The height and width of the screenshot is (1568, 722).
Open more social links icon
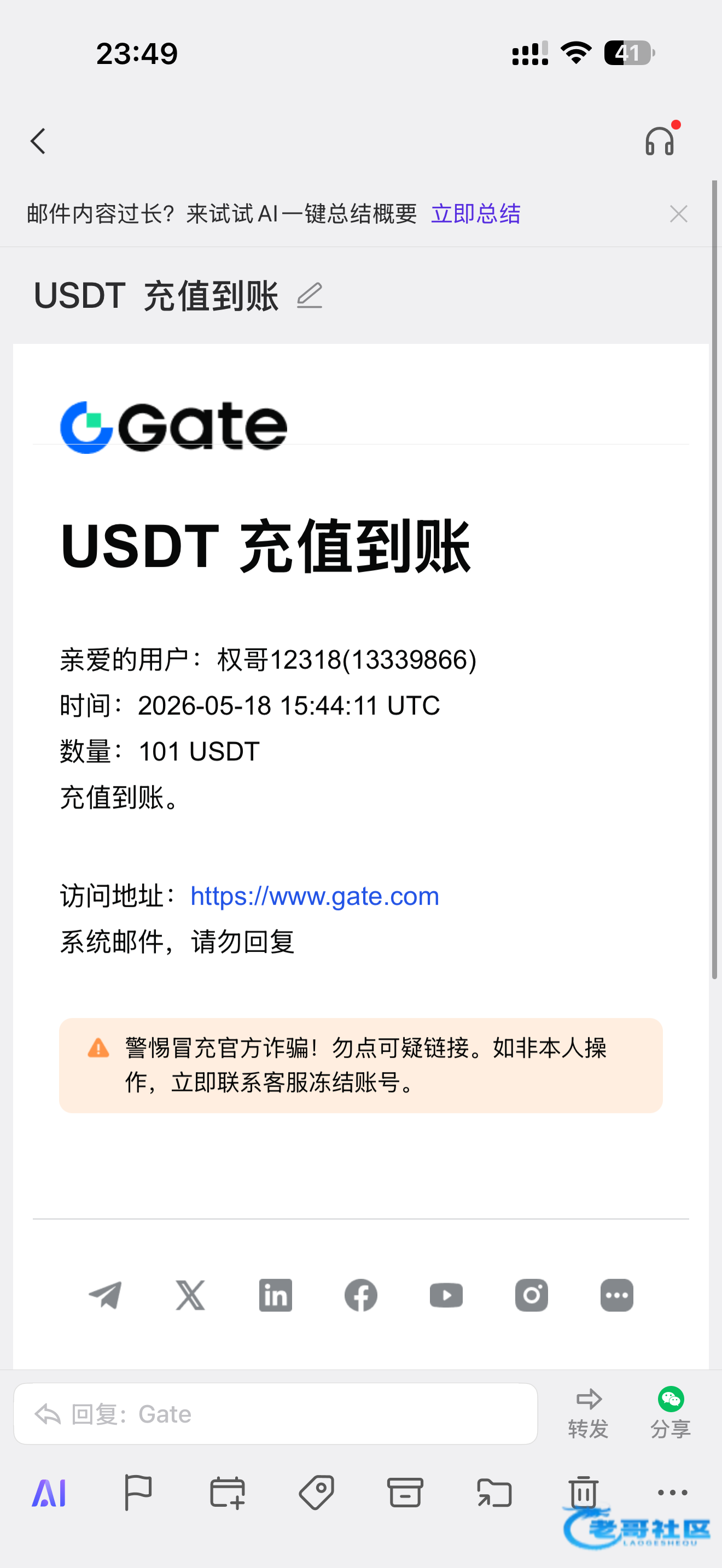616,1295
